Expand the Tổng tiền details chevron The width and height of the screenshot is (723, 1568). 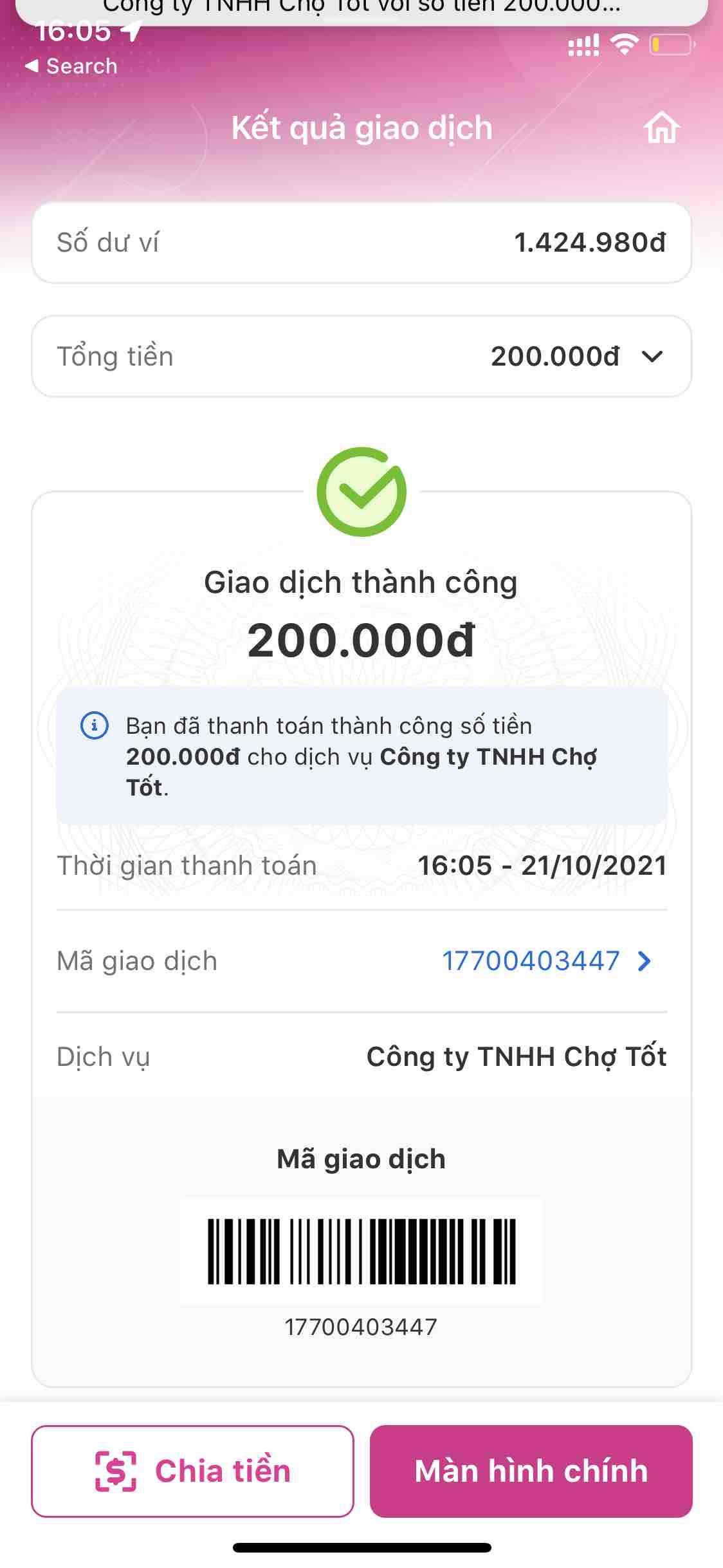coord(652,357)
